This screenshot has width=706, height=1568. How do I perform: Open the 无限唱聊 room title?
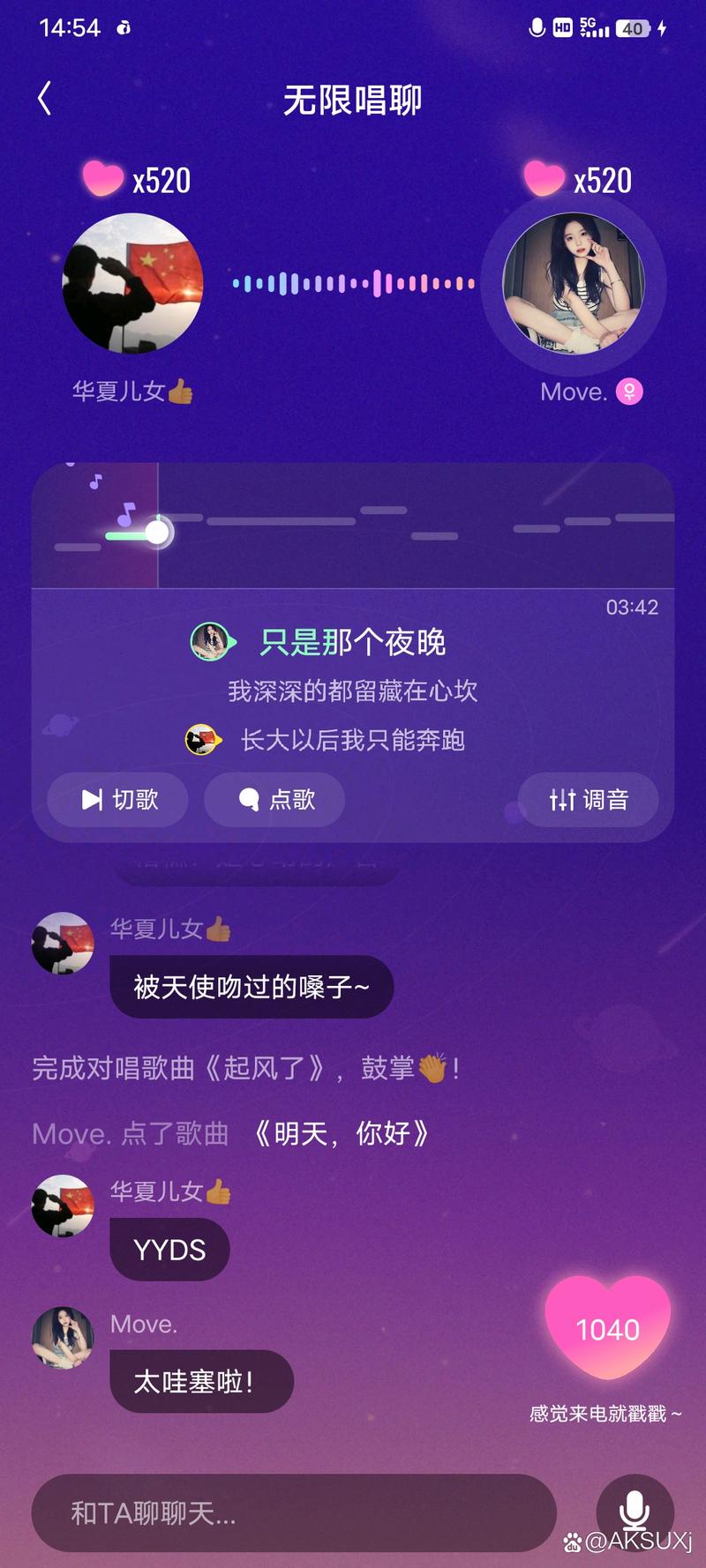[x=353, y=101]
